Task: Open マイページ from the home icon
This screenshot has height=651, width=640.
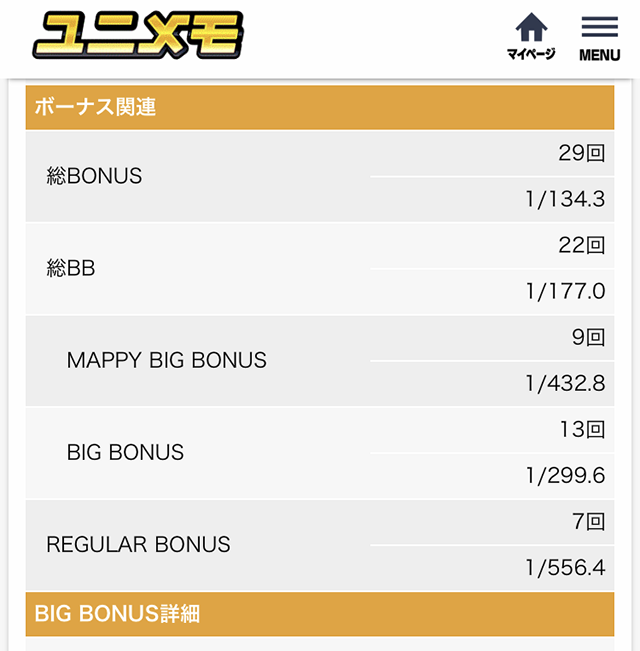Action: [530, 37]
